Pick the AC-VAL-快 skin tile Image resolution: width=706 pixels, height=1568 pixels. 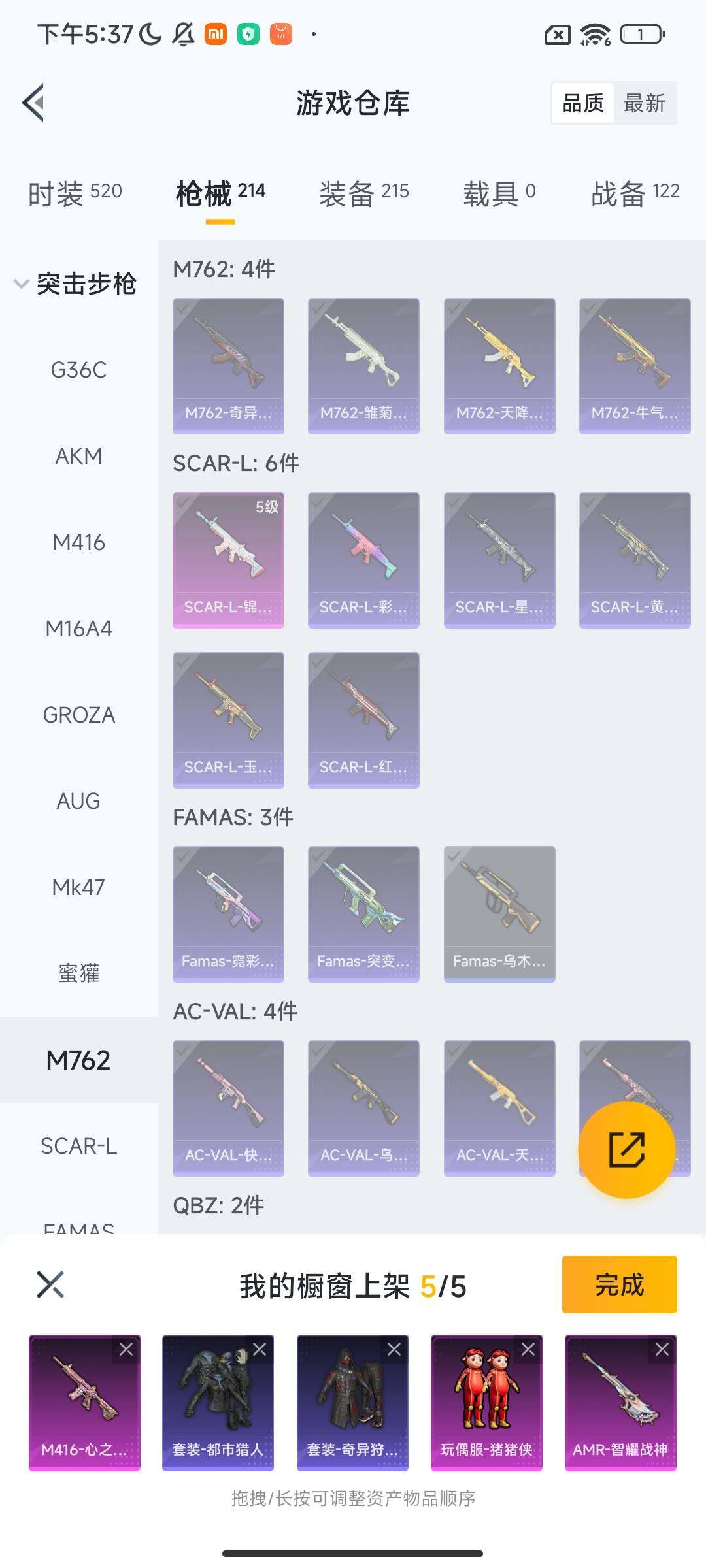tap(228, 1108)
